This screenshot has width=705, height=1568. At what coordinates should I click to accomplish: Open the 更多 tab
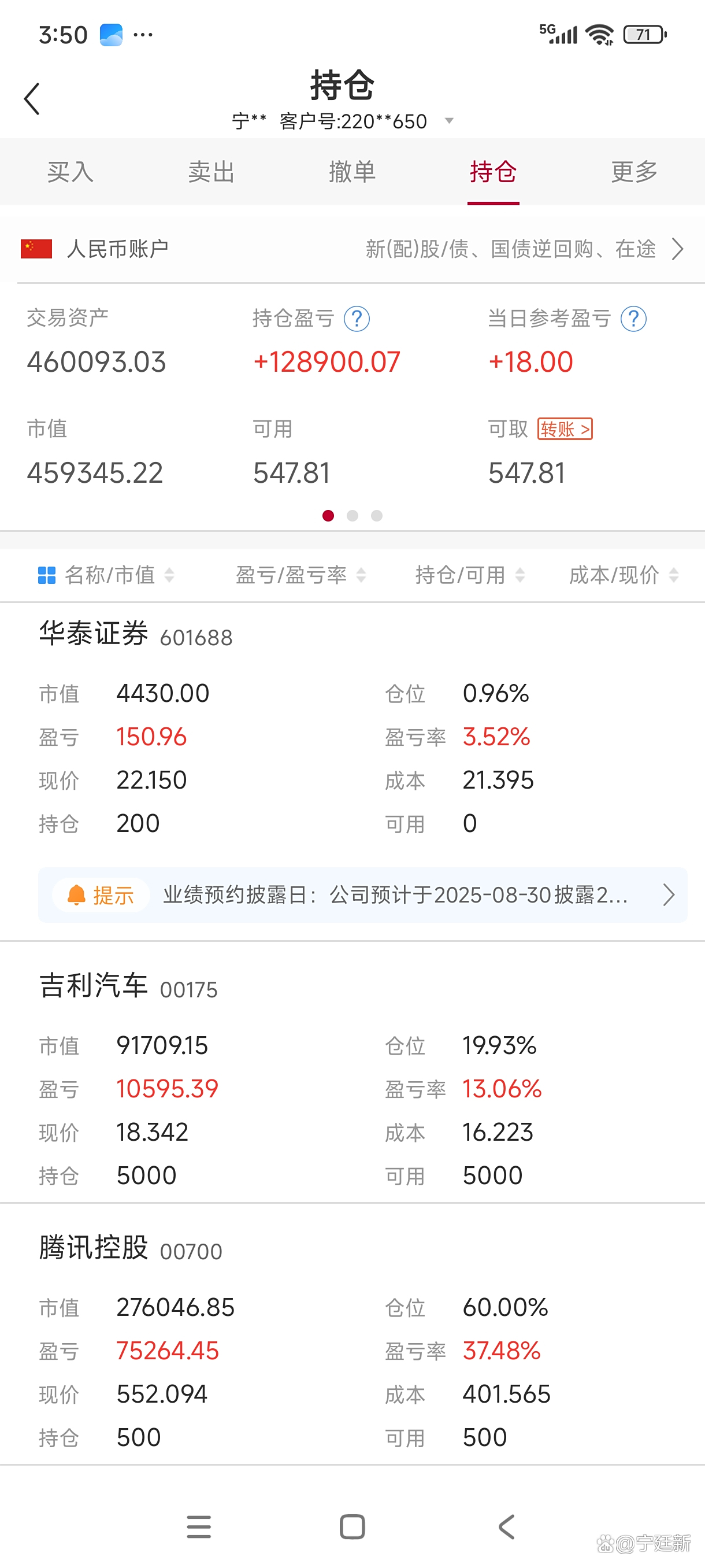click(634, 172)
